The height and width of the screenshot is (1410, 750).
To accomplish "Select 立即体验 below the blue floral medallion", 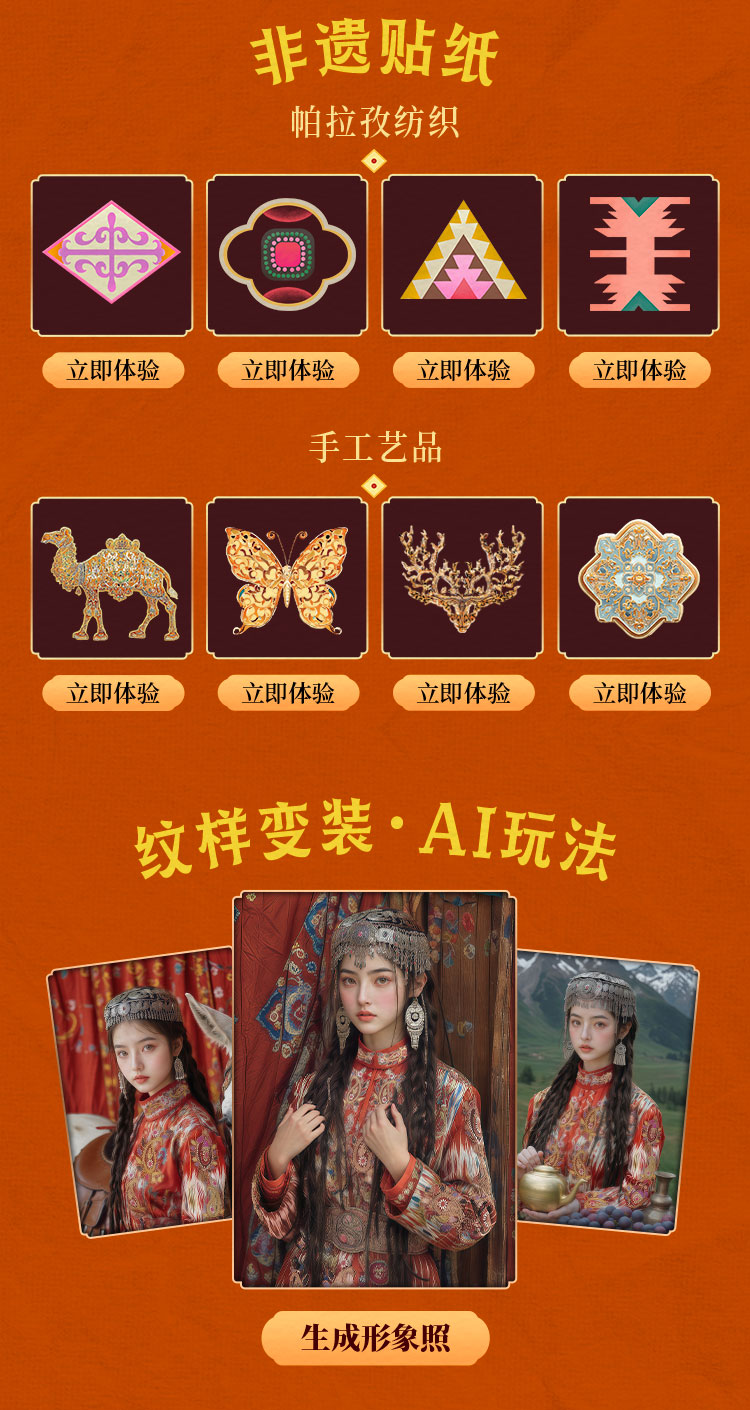I will click(640, 693).
